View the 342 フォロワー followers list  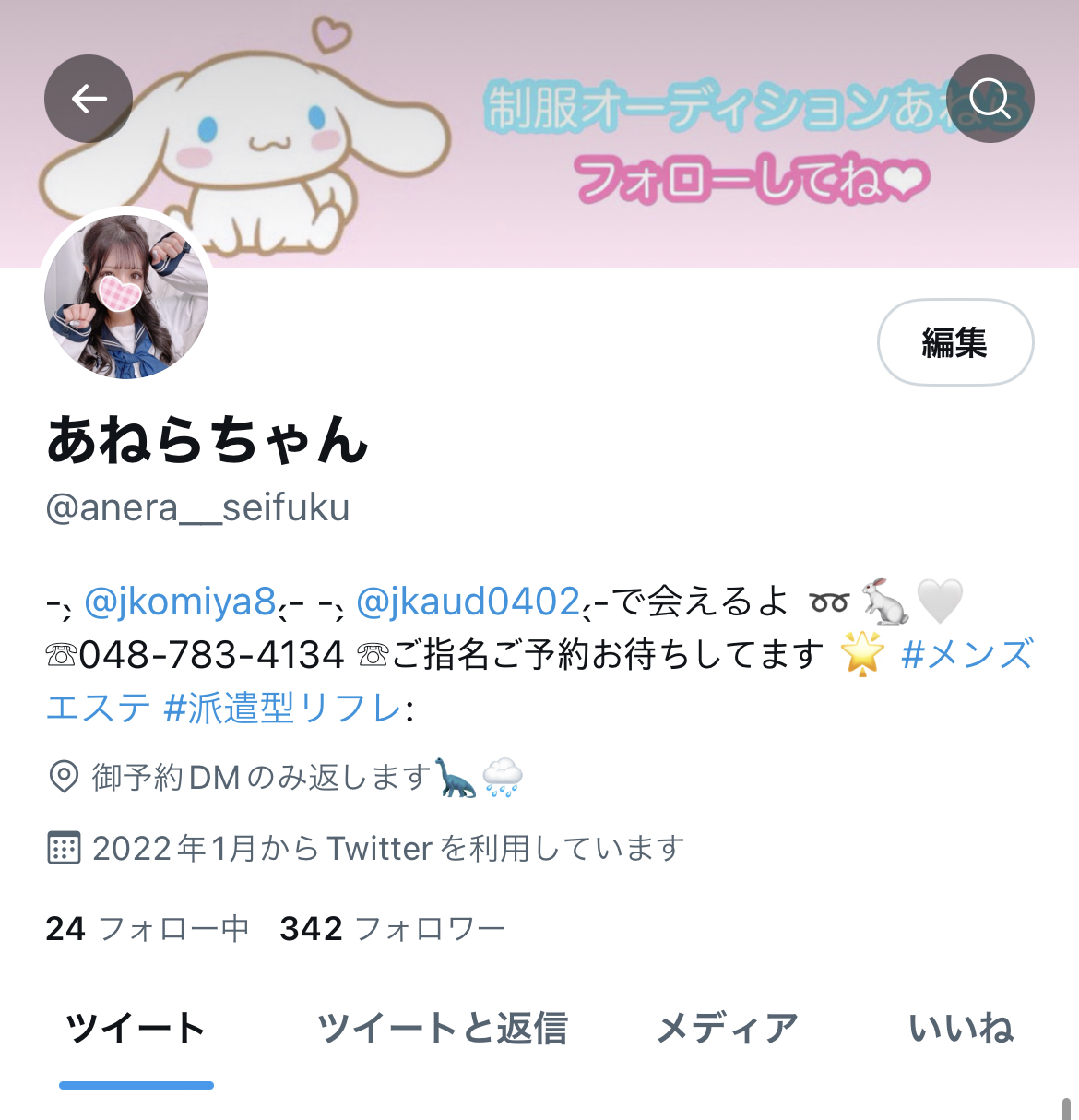click(x=393, y=928)
